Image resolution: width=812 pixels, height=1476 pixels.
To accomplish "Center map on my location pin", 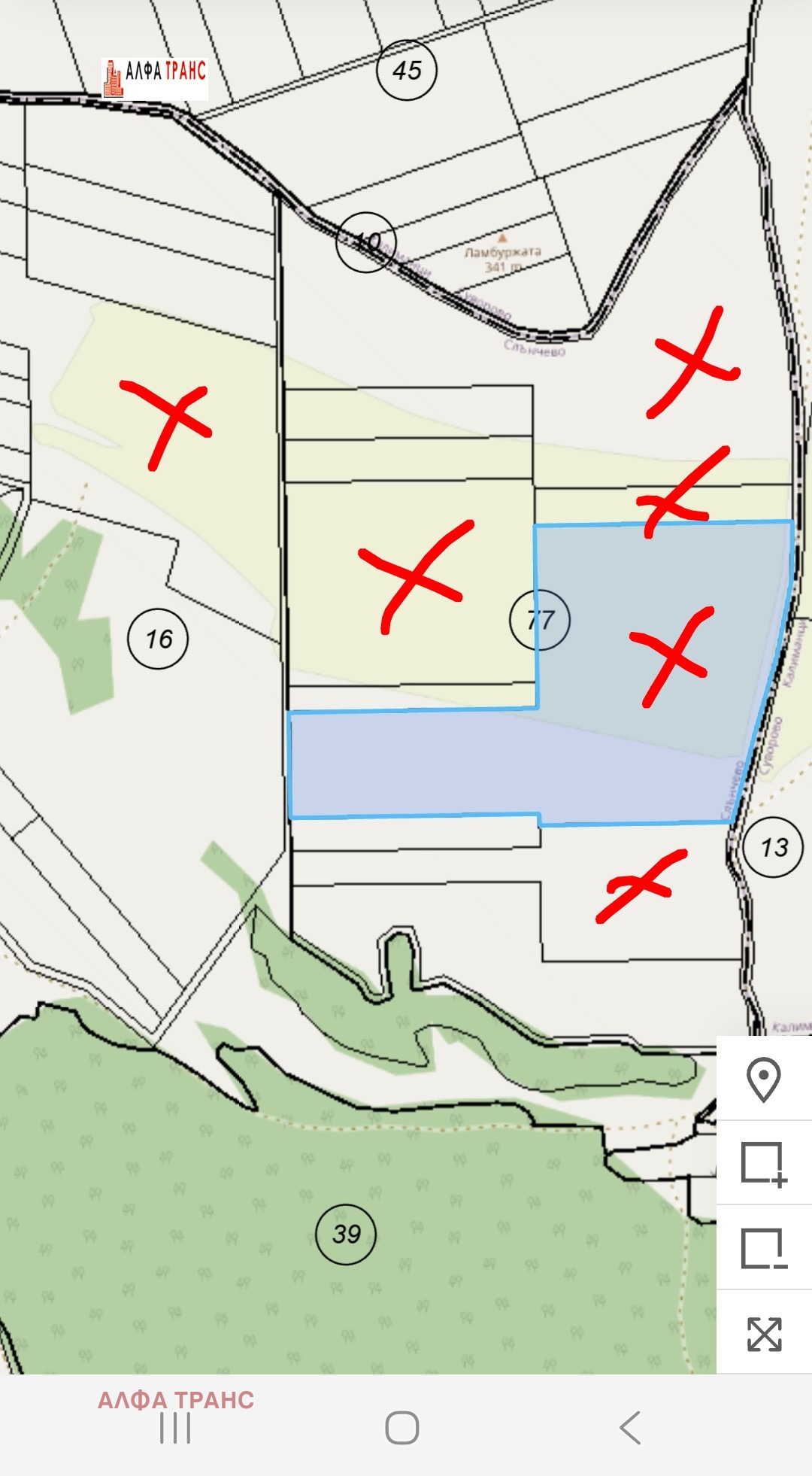I will click(764, 1079).
